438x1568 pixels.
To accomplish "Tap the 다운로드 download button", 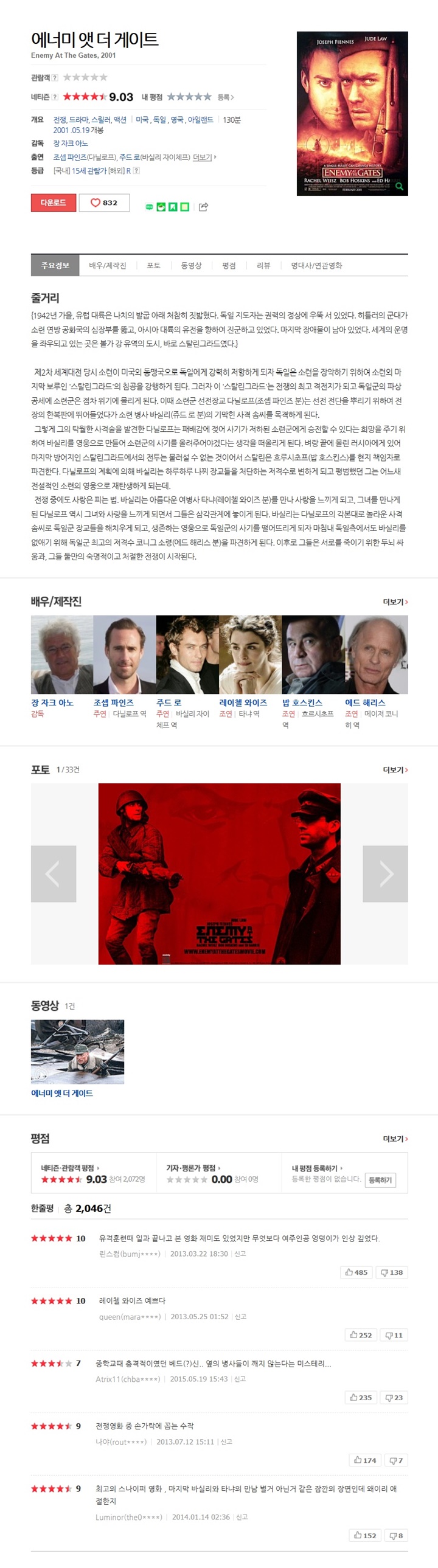I will (53, 203).
